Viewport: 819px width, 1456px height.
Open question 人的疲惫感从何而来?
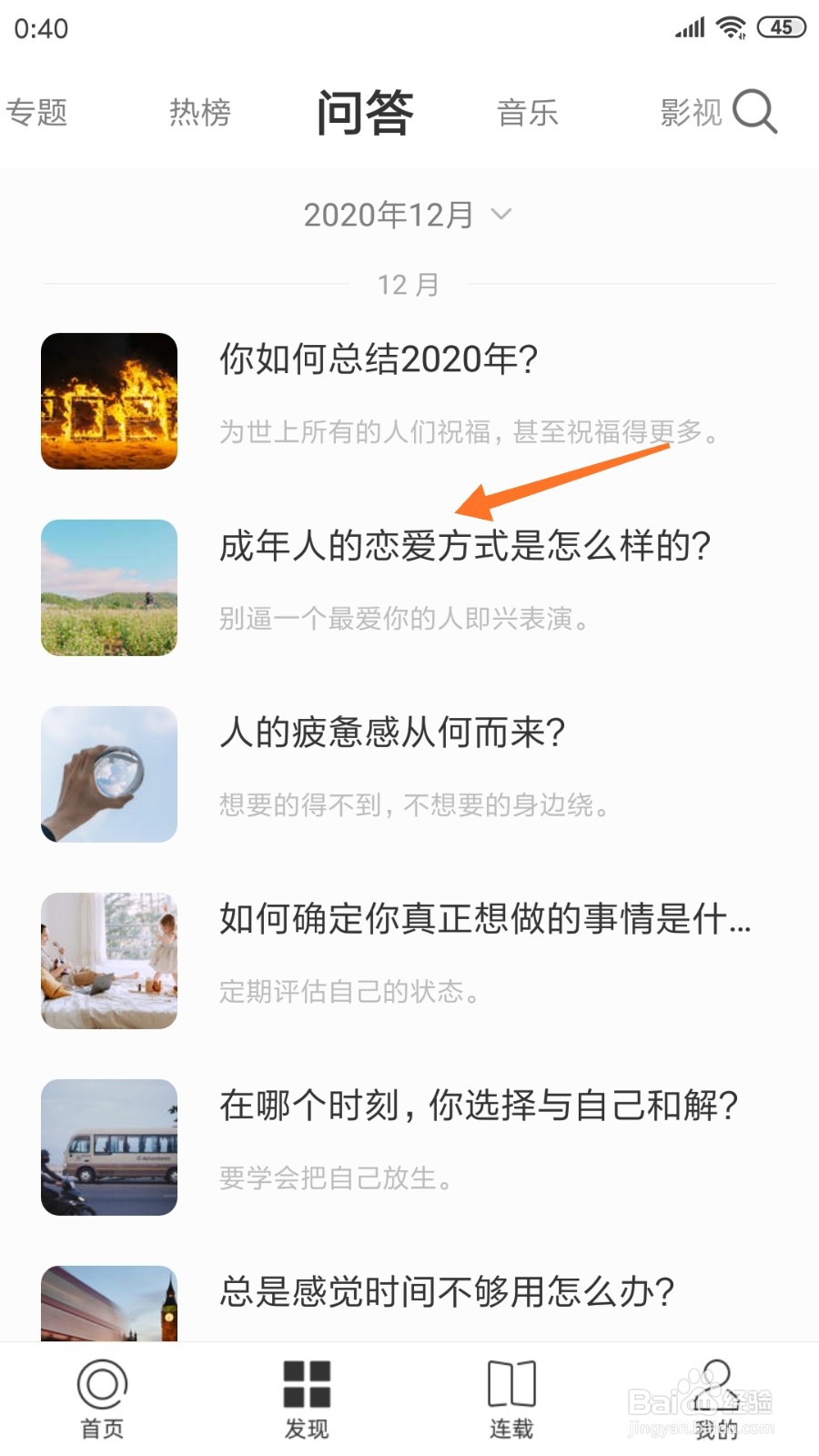tap(409, 774)
